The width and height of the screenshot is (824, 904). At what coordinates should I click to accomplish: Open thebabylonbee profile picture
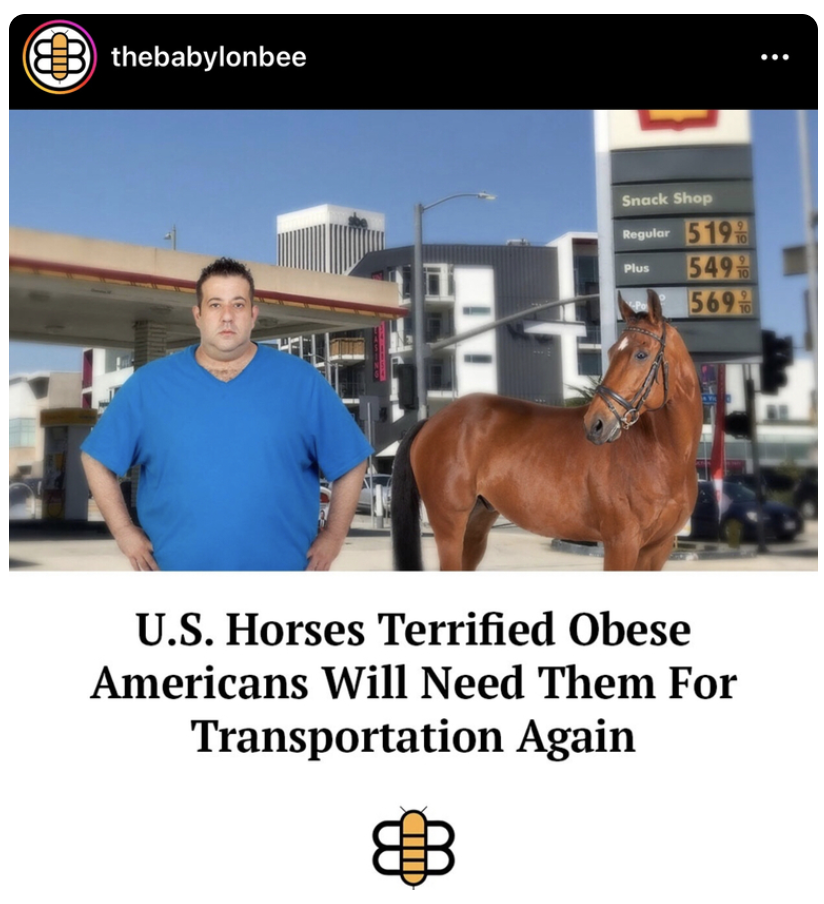(x=58, y=57)
